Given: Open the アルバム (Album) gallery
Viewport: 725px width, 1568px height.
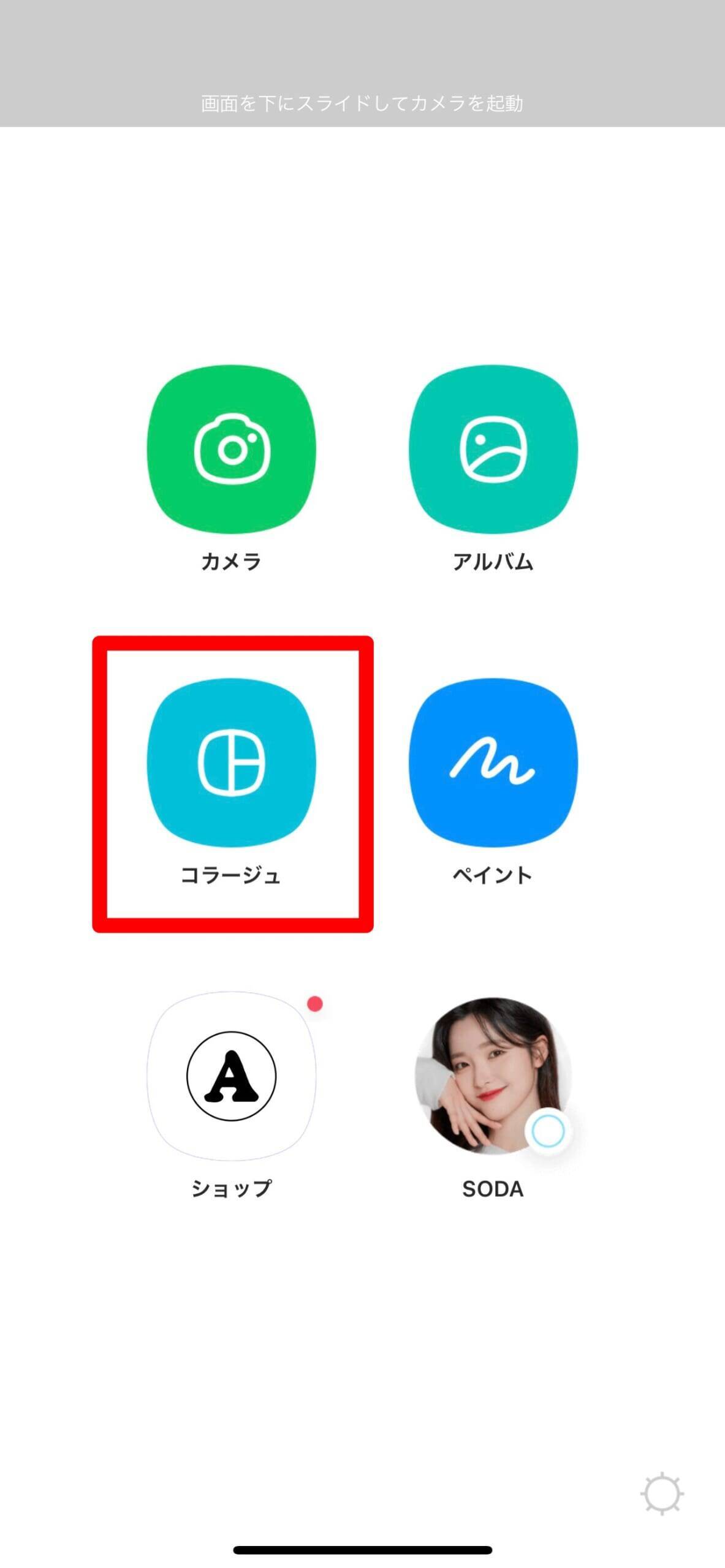Looking at the screenshot, I should pos(493,450).
